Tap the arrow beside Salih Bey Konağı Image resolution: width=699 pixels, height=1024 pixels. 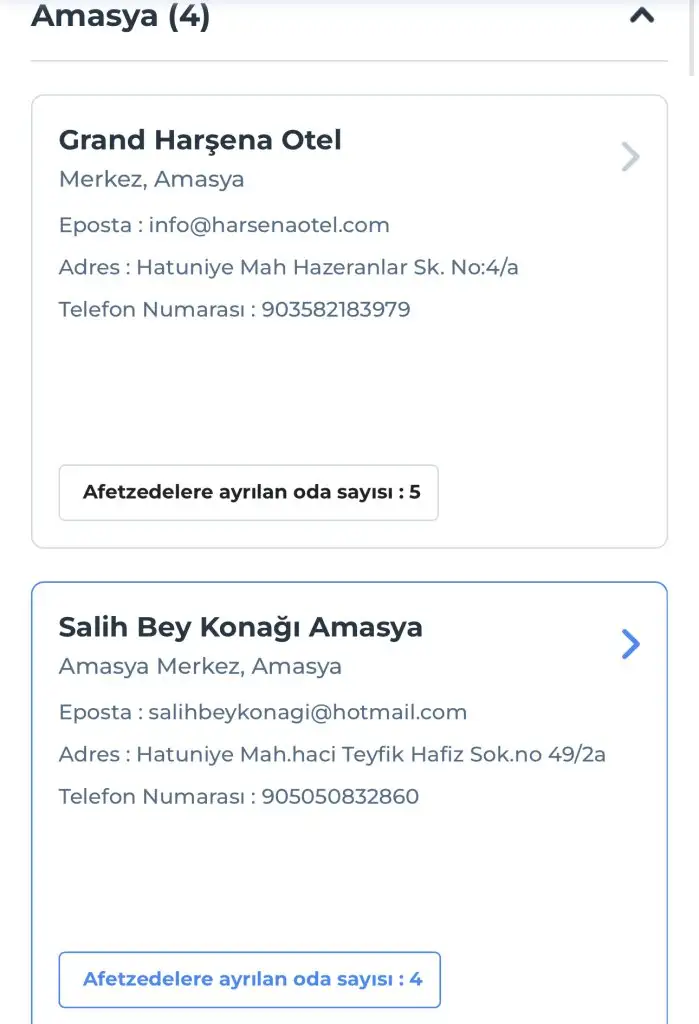tap(630, 644)
